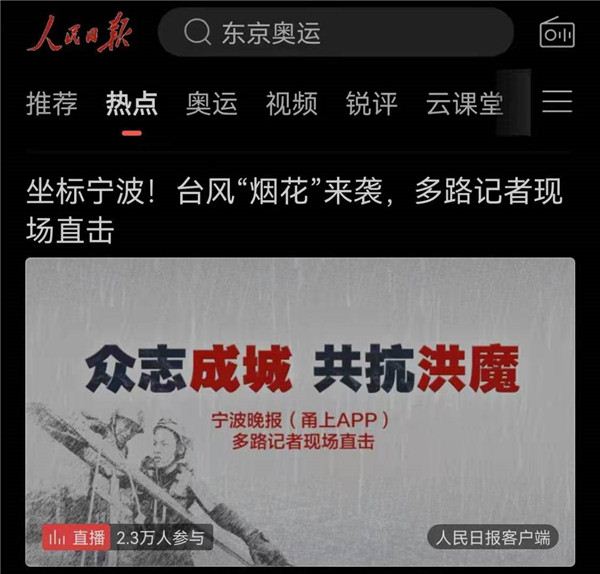Select the 热点 tab
The width and height of the screenshot is (600, 574).
coord(131,103)
